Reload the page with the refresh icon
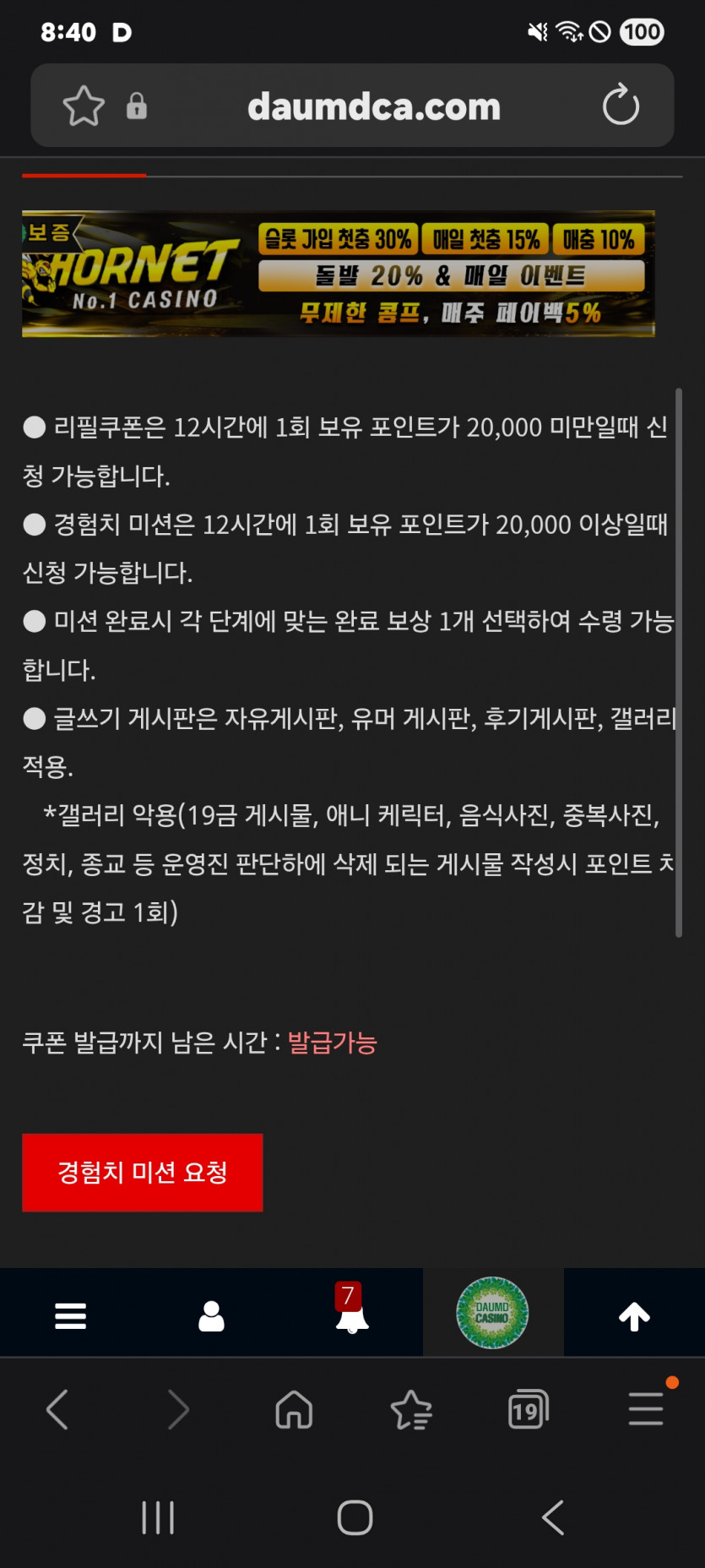The image size is (705, 1568). point(621,106)
